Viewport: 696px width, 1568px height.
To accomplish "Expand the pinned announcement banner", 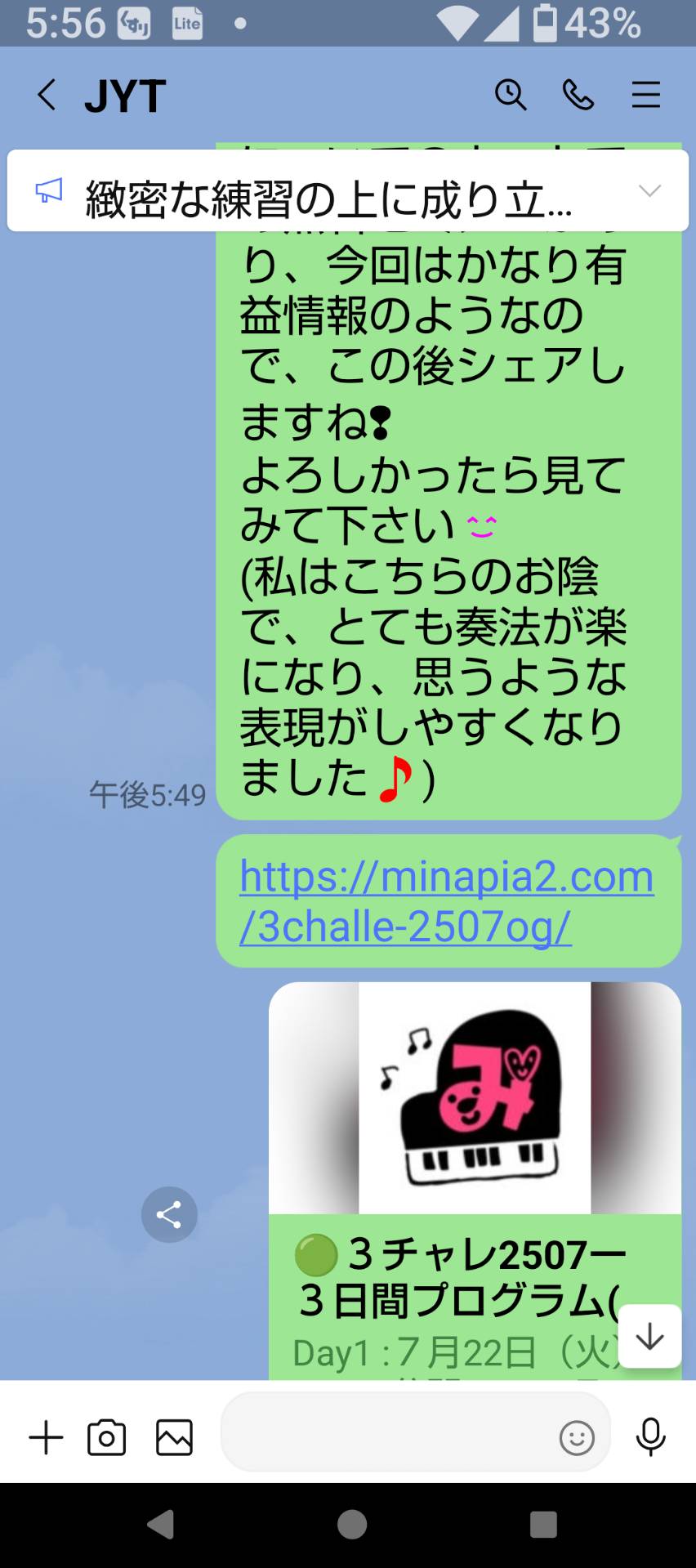I will coord(649,191).
